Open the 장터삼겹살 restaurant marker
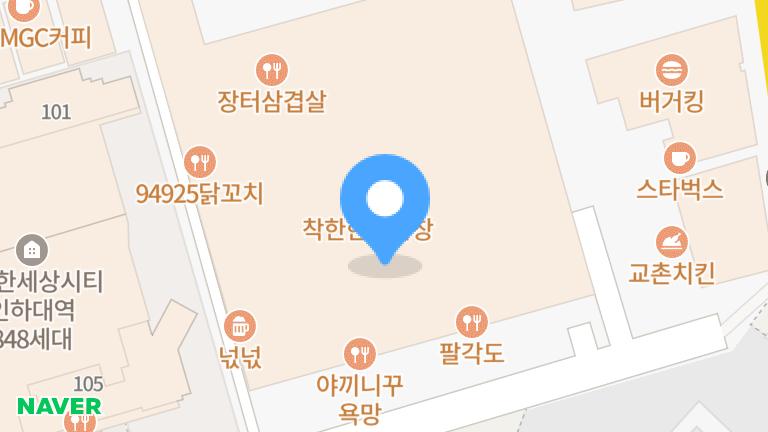This screenshot has width=768, height=432. [272, 70]
